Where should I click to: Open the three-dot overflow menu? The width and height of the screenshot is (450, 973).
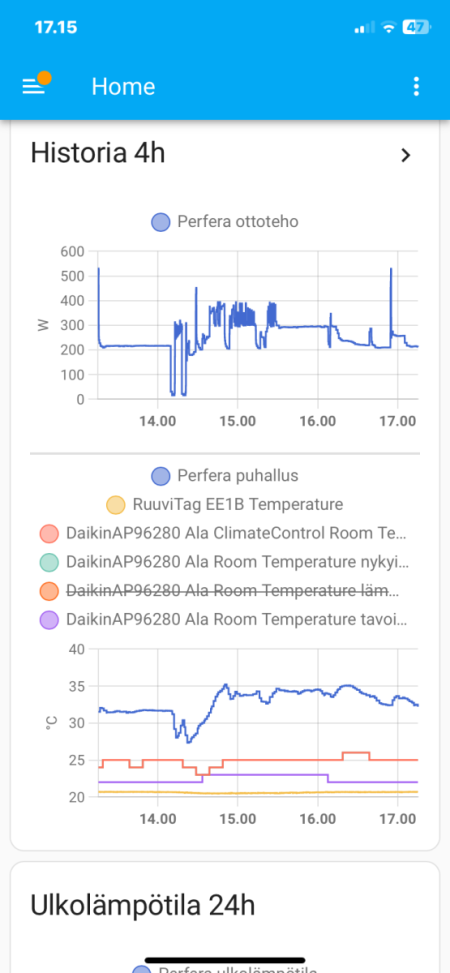(x=416, y=86)
